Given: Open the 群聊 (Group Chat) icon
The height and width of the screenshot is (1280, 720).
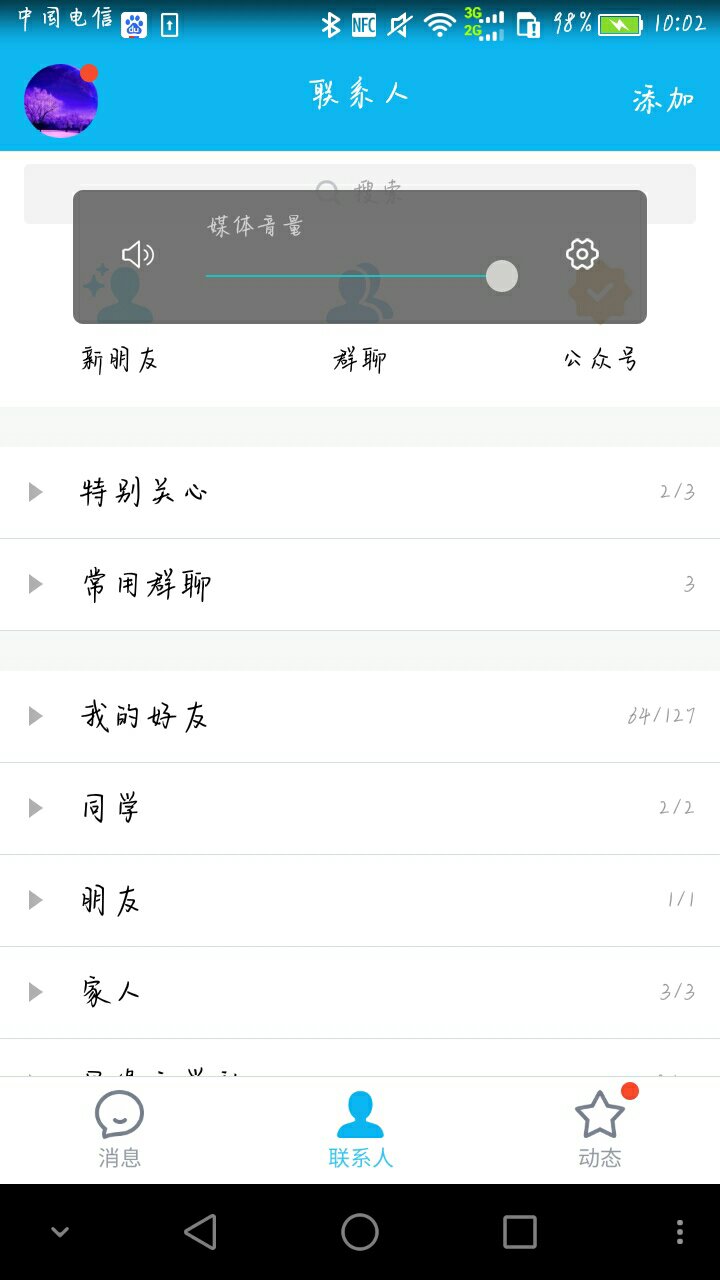Looking at the screenshot, I should (360, 295).
